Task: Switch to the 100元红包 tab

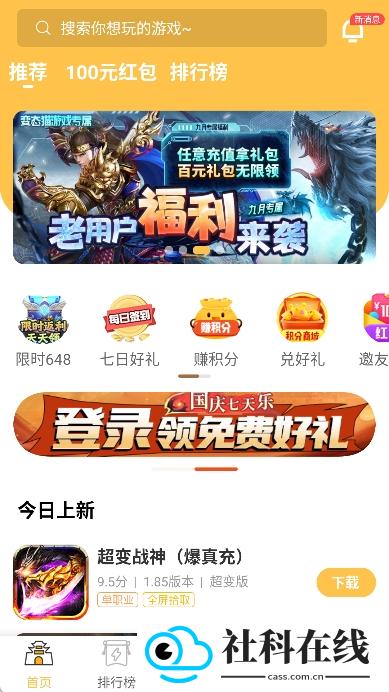Action: pyautogui.click(x=111, y=72)
